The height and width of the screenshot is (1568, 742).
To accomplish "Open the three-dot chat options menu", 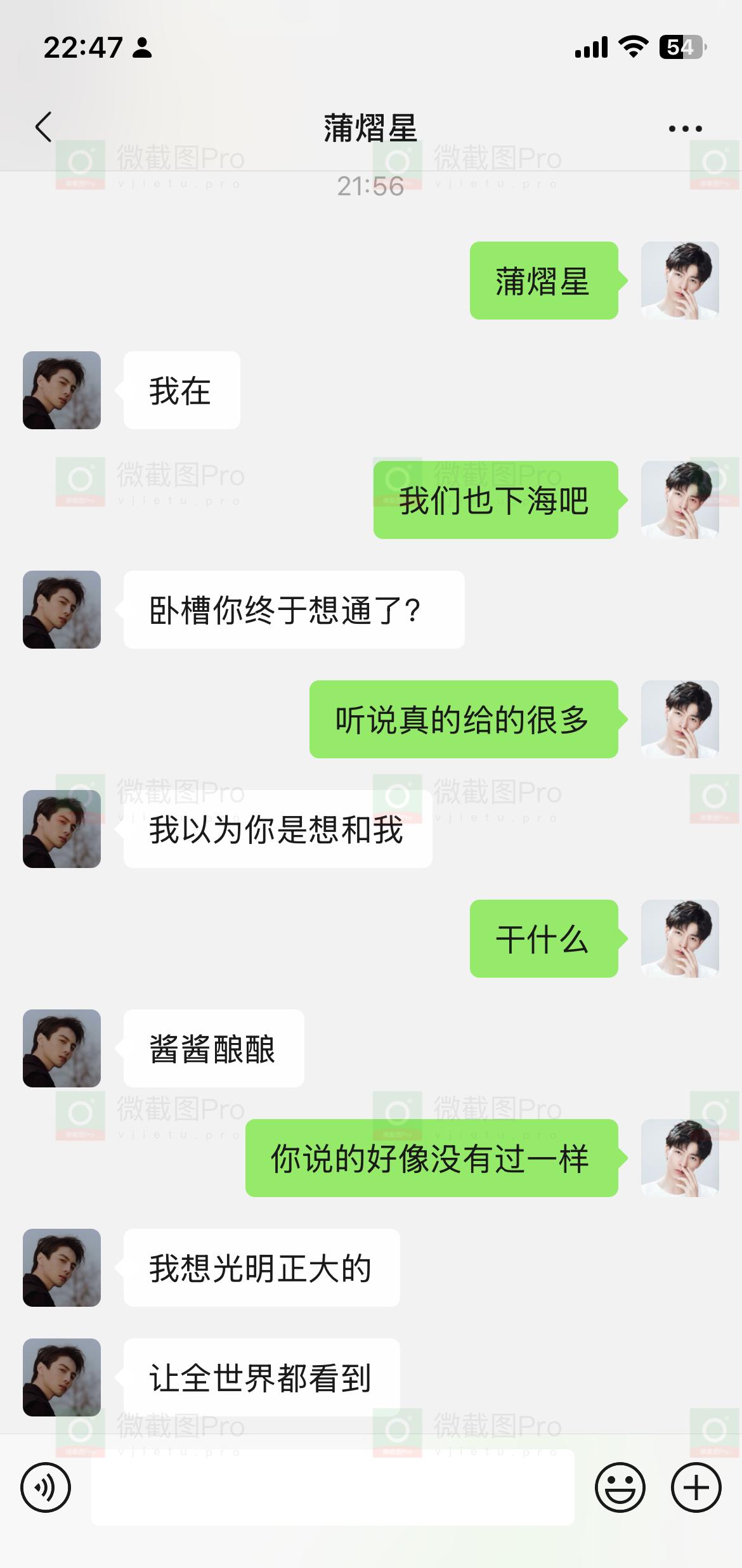I will coord(685,129).
